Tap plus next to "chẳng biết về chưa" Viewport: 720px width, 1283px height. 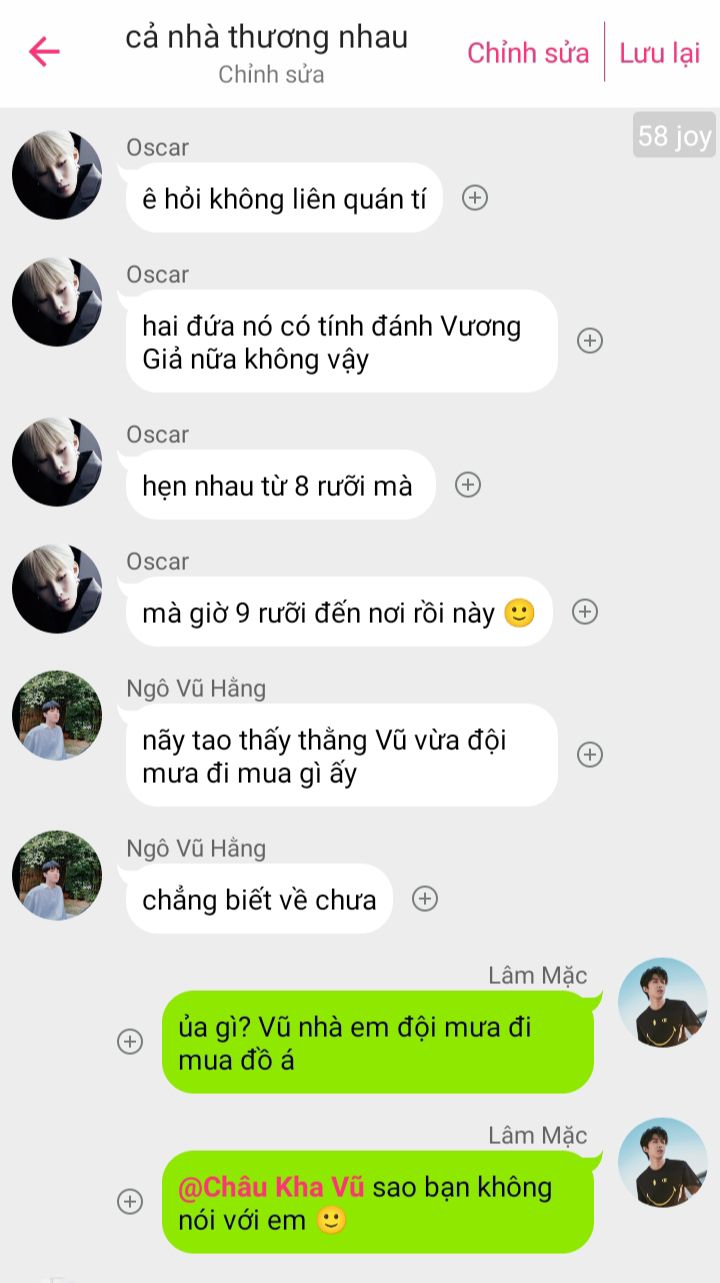(425, 899)
